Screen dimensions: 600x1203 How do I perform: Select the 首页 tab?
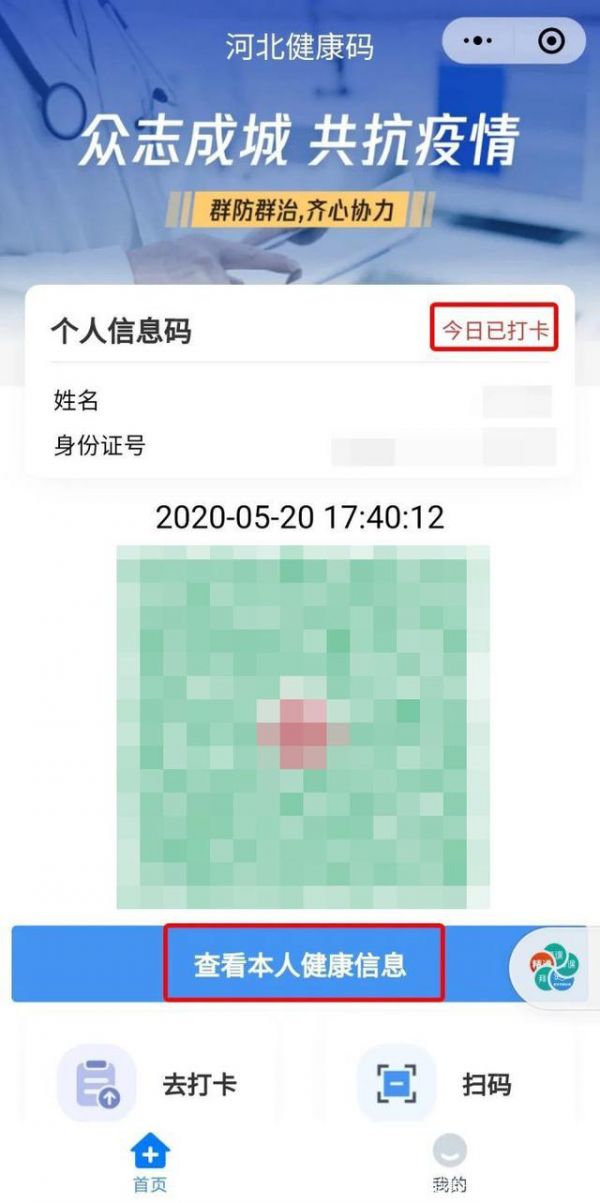(x=150, y=1165)
